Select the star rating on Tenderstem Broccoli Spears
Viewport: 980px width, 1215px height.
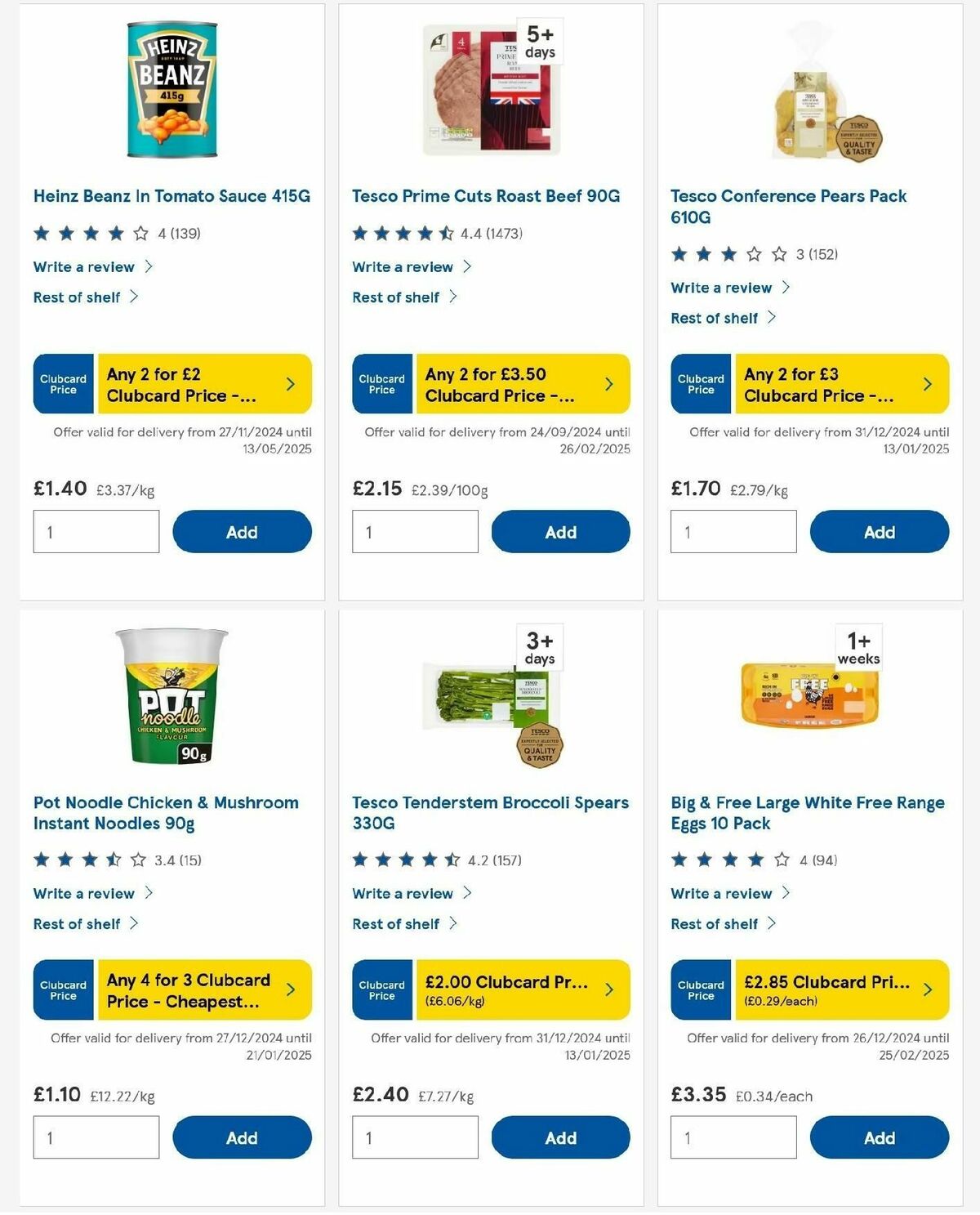tap(404, 860)
